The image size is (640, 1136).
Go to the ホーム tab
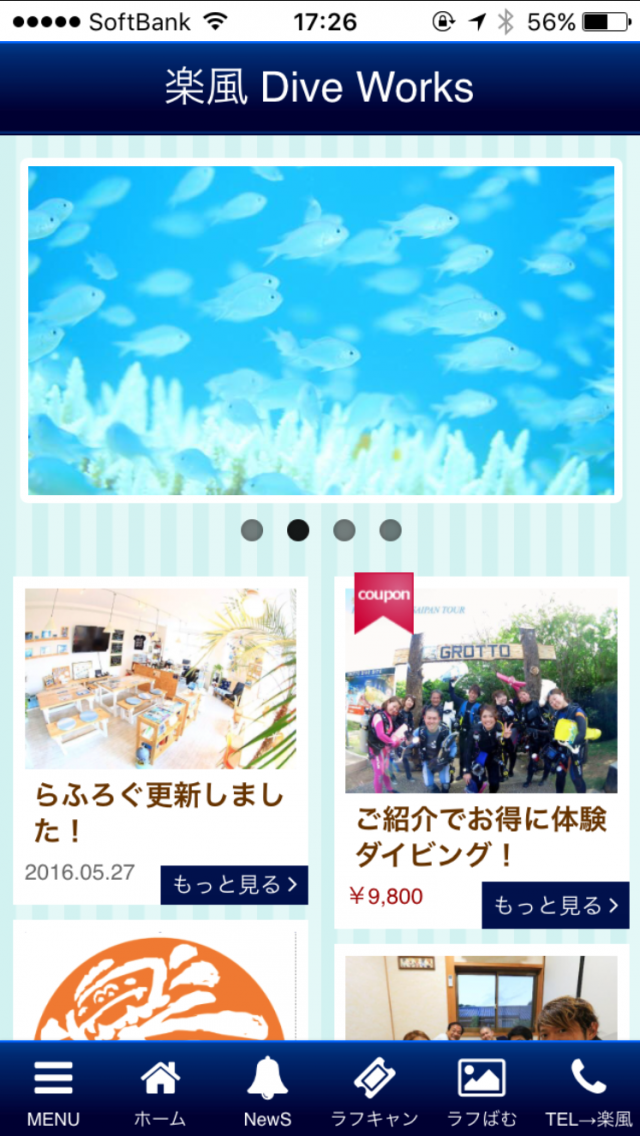coord(160,1091)
